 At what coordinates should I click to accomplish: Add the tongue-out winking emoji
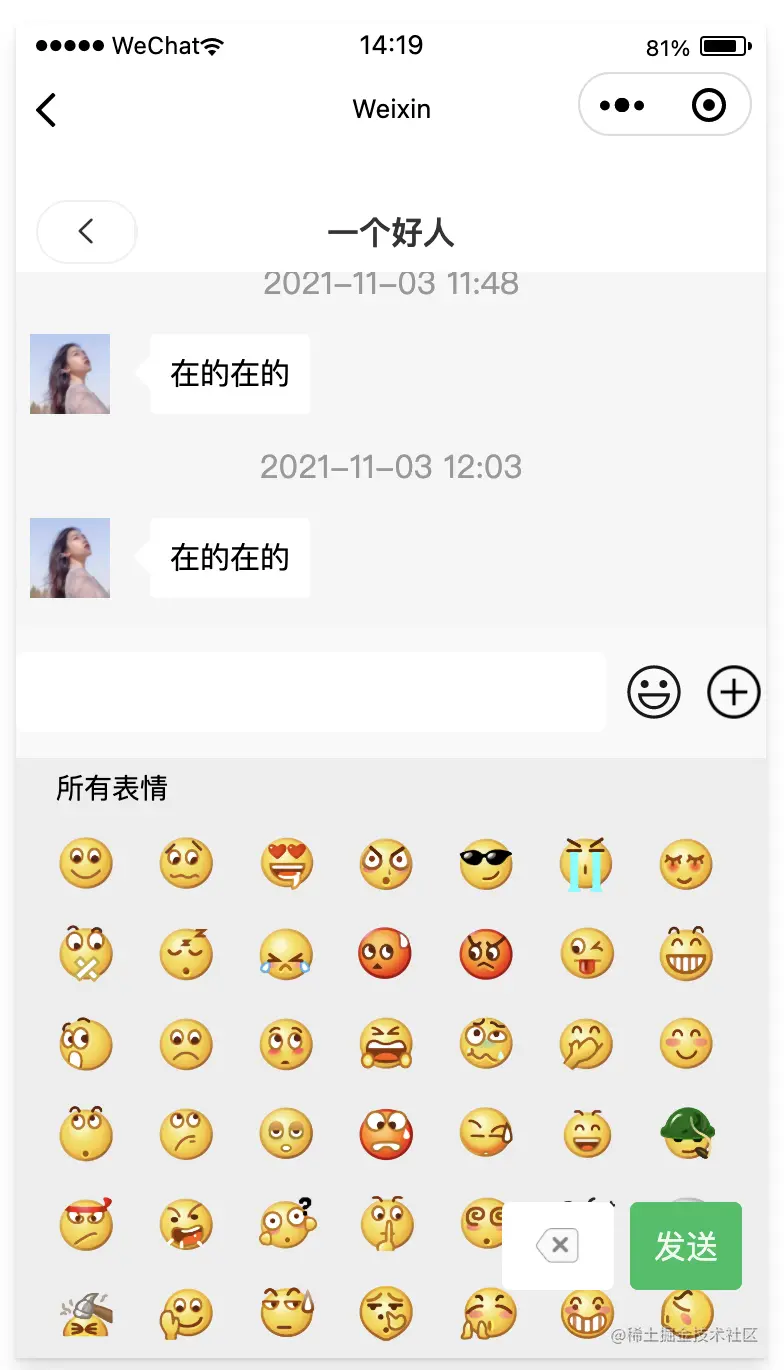click(586, 954)
